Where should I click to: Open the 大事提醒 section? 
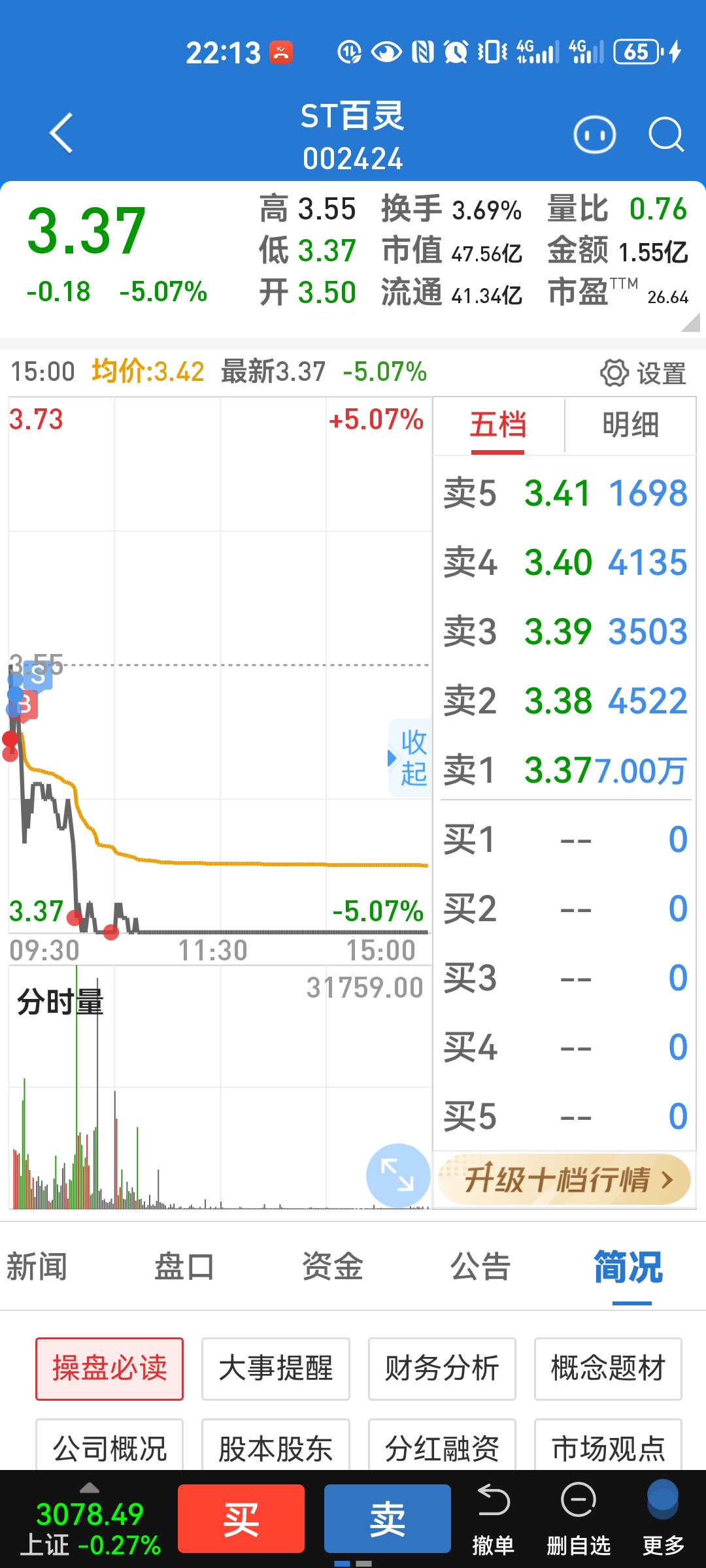[x=275, y=1369]
